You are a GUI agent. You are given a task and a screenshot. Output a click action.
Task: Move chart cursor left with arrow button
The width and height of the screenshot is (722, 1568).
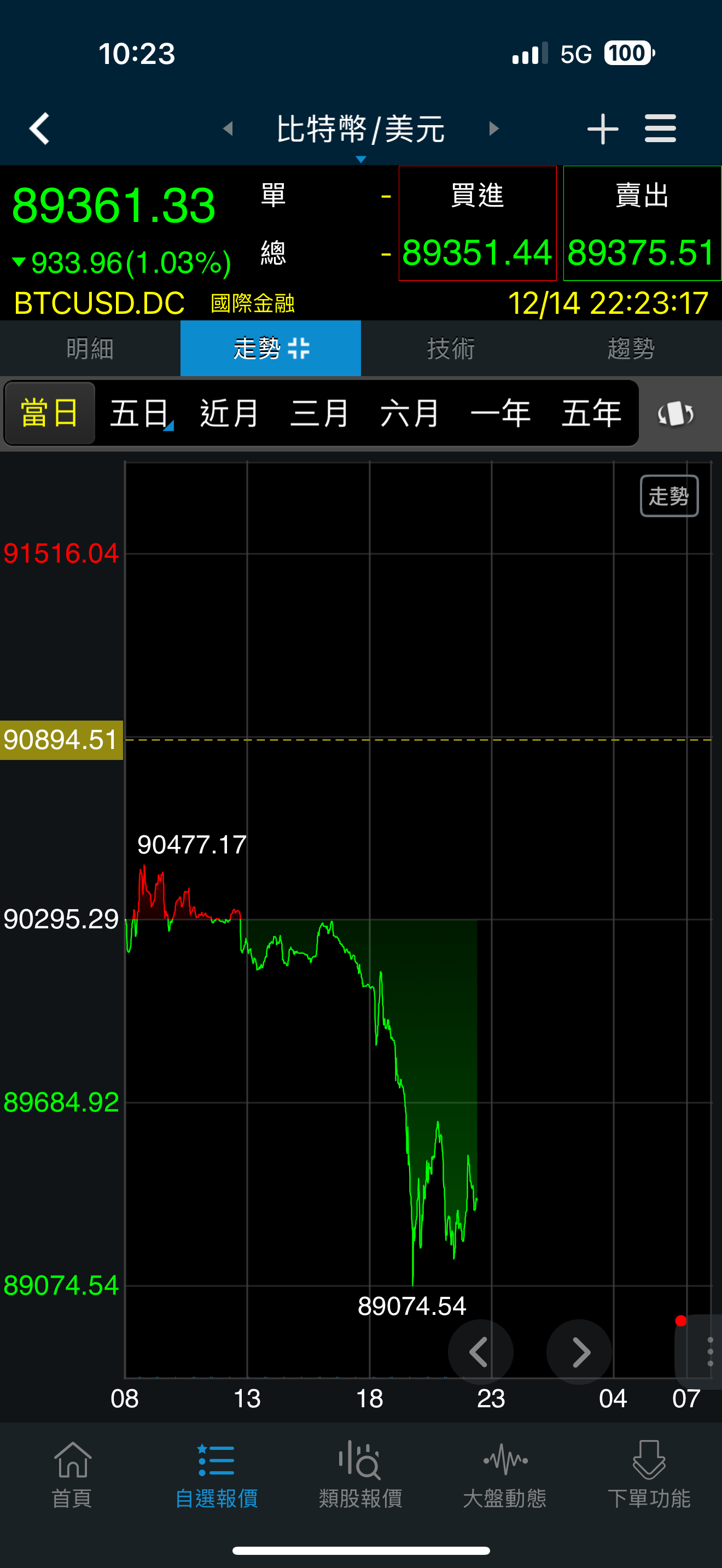(x=480, y=1352)
